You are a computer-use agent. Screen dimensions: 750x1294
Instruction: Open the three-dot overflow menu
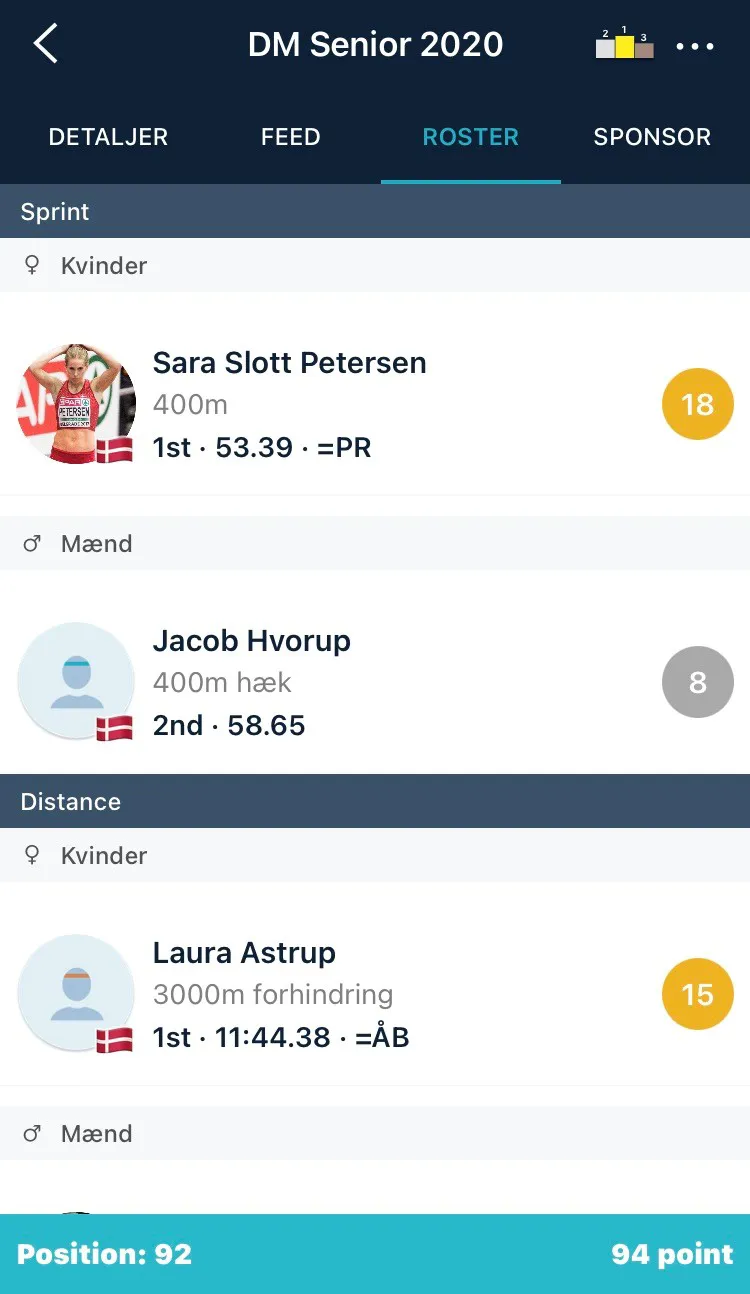tap(695, 46)
